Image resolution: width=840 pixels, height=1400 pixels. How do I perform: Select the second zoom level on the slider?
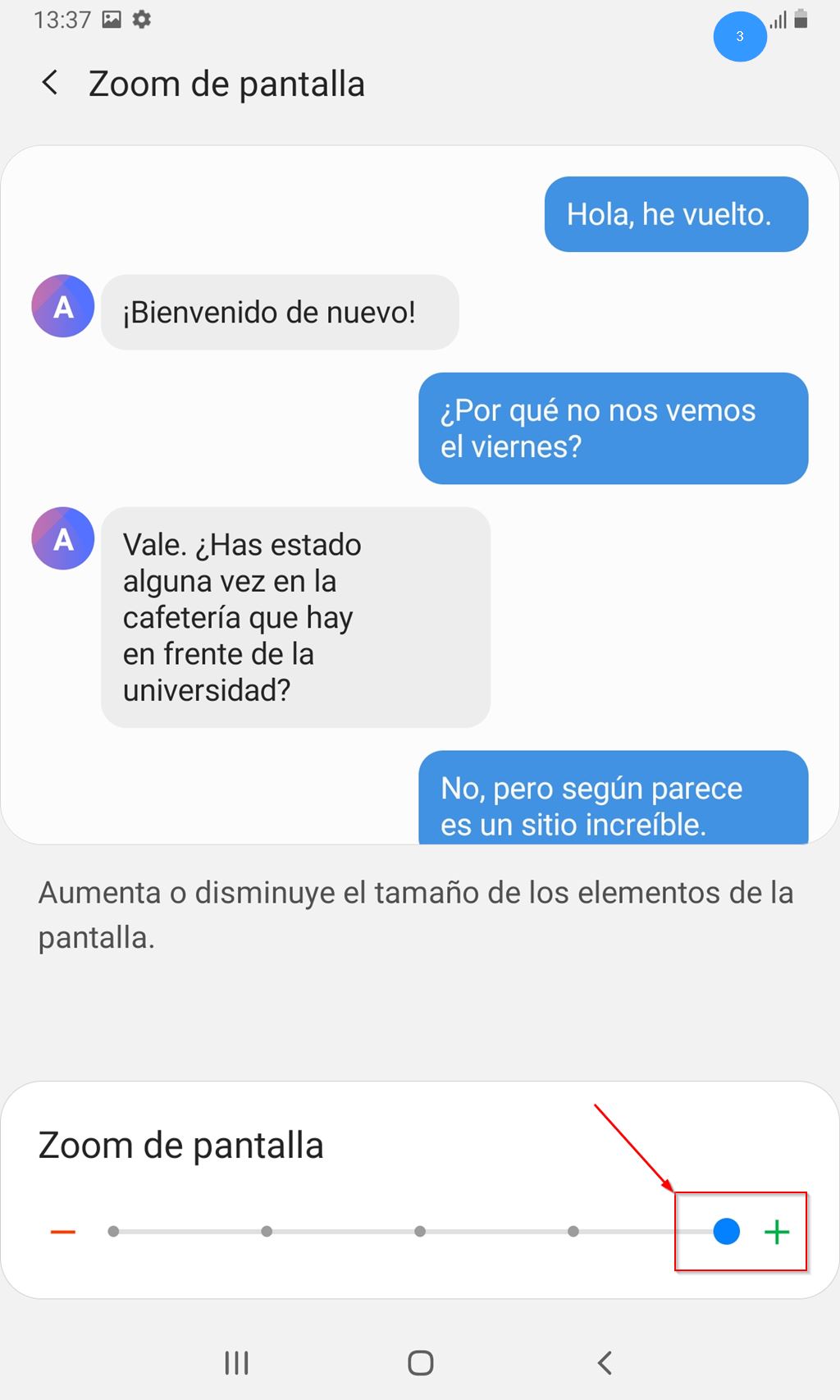[x=267, y=1232]
